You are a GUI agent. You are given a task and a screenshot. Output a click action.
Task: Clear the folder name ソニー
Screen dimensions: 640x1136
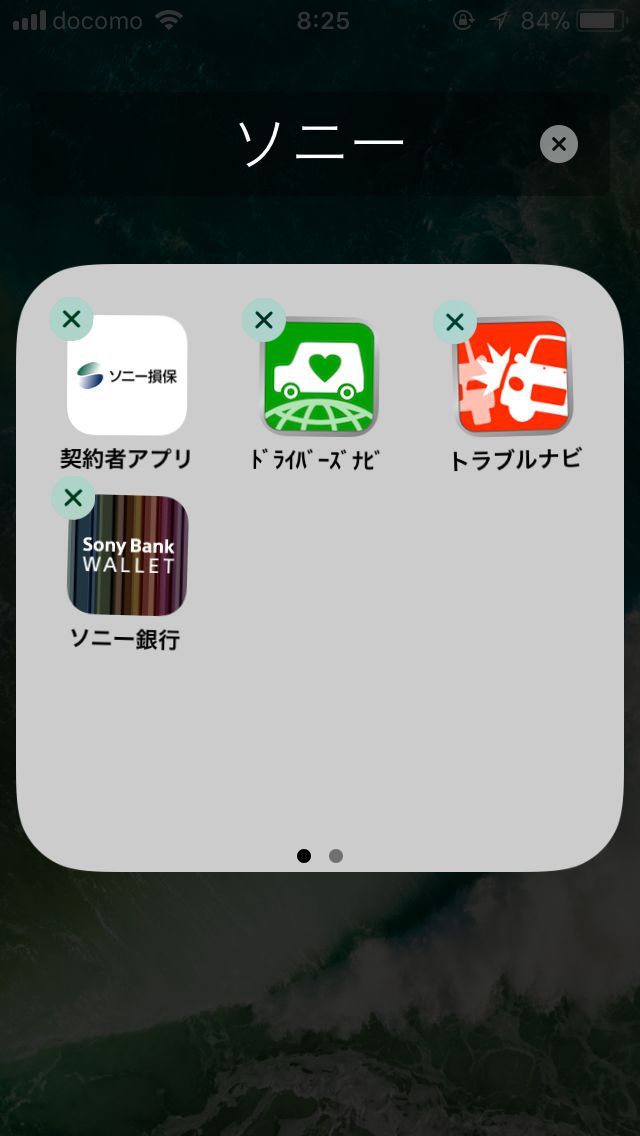point(558,144)
